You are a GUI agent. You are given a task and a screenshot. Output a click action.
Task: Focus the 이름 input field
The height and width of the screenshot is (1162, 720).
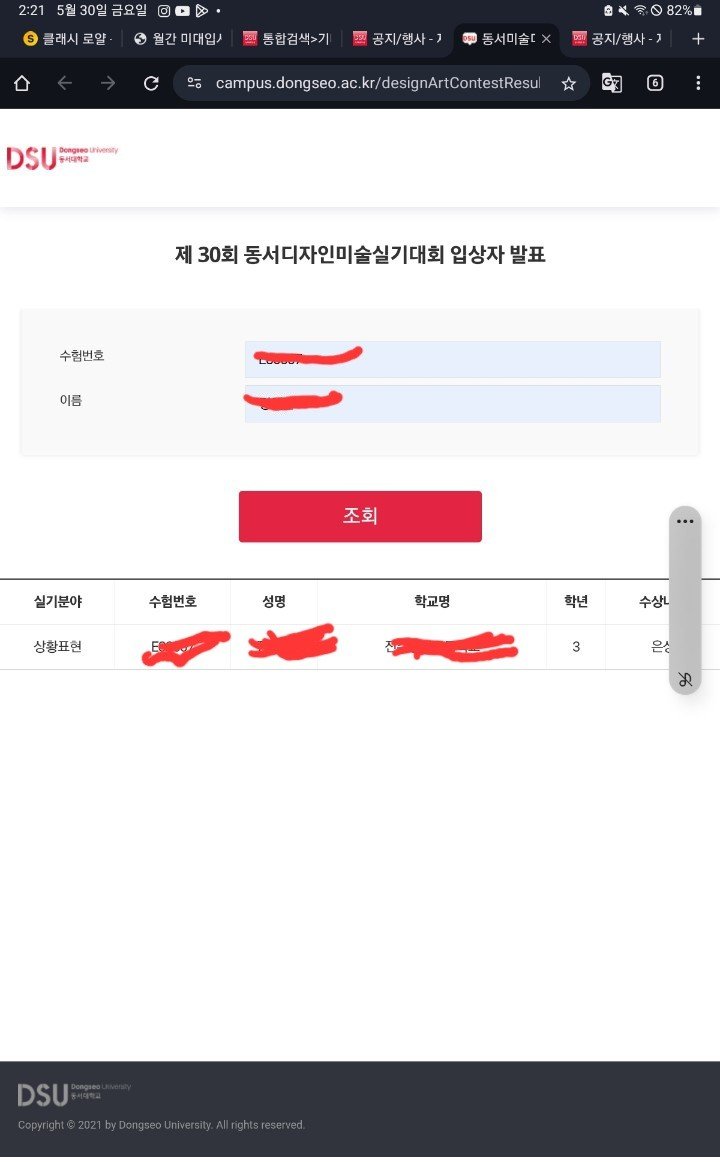(x=452, y=403)
